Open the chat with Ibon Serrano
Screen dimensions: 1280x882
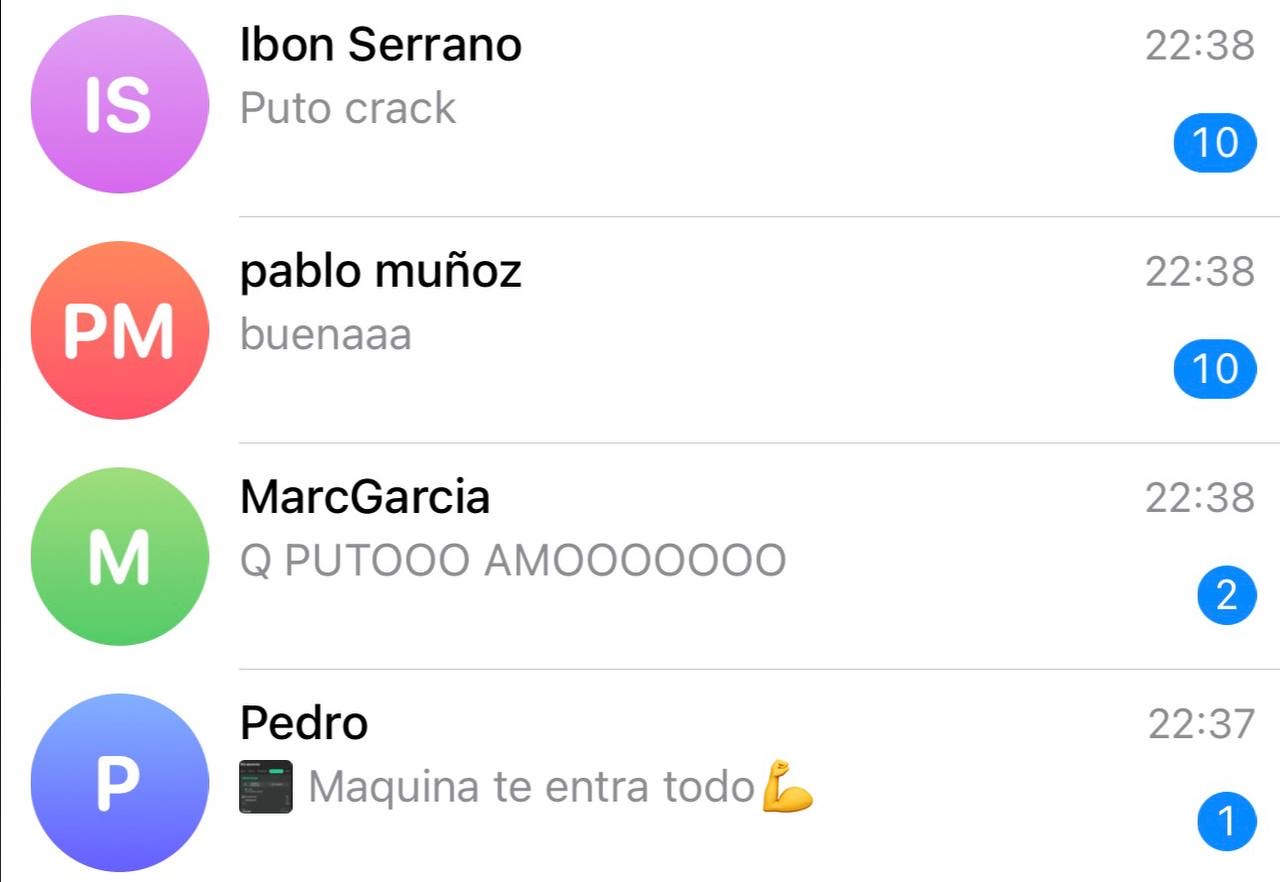pyautogui.click(x=640, y=104)
